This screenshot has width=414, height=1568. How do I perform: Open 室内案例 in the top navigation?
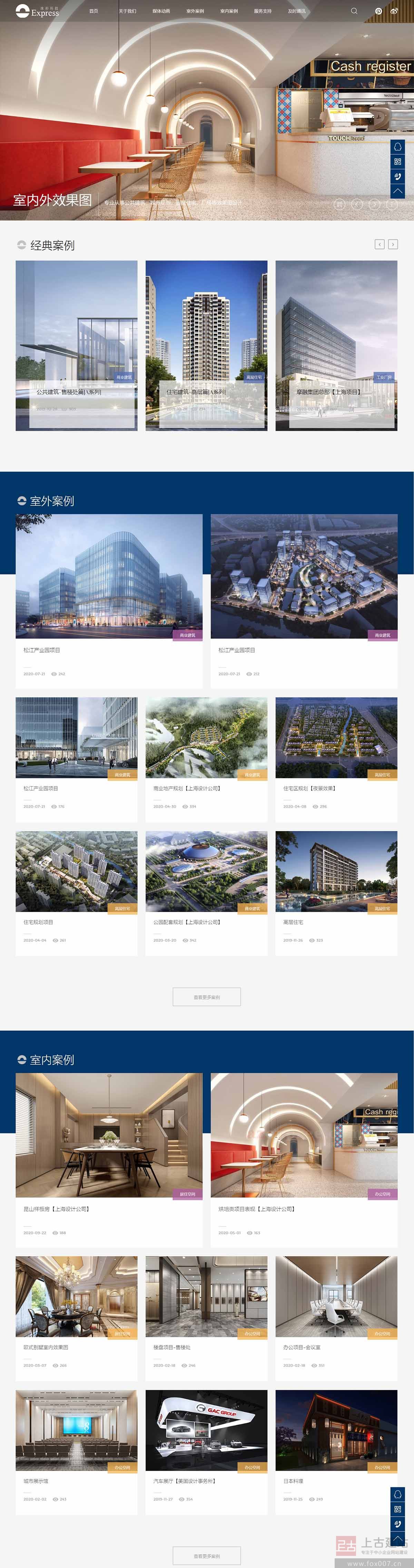tap(229, 11)
